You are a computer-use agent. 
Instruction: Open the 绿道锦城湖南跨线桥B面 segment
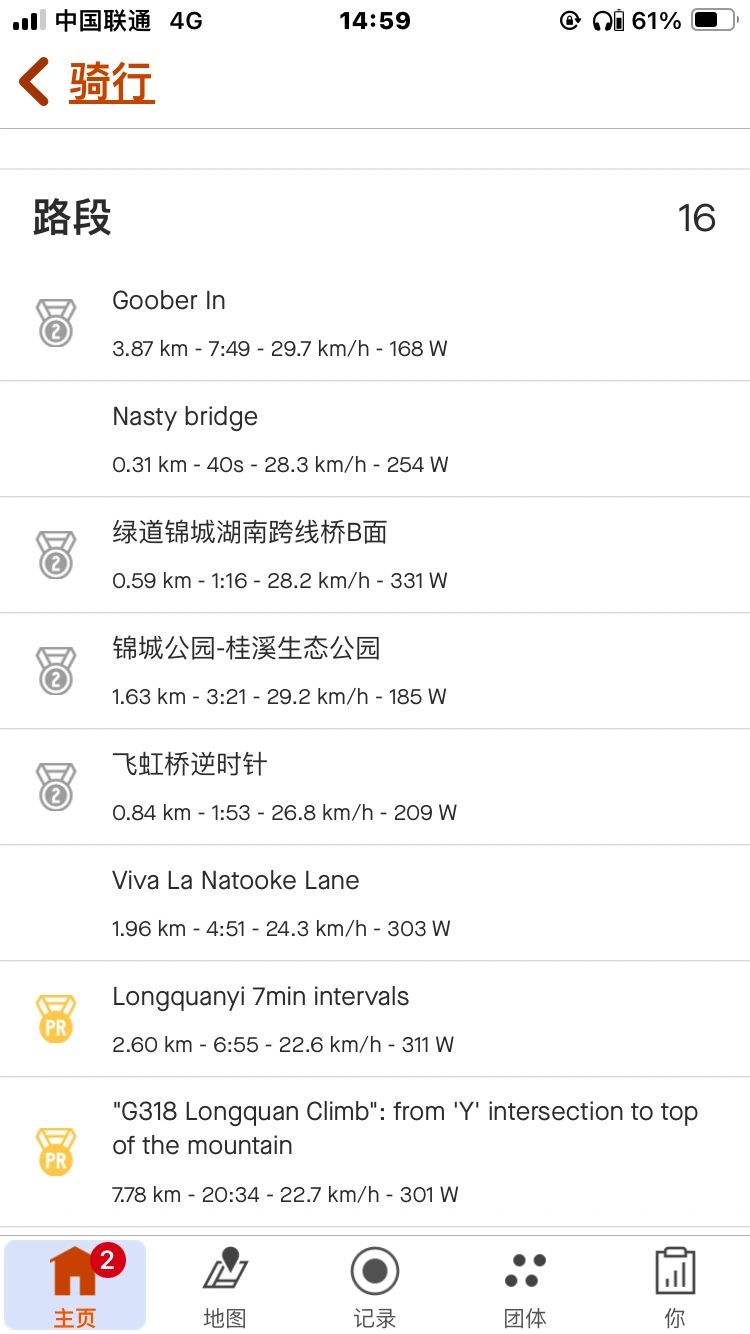coord(375,555)
